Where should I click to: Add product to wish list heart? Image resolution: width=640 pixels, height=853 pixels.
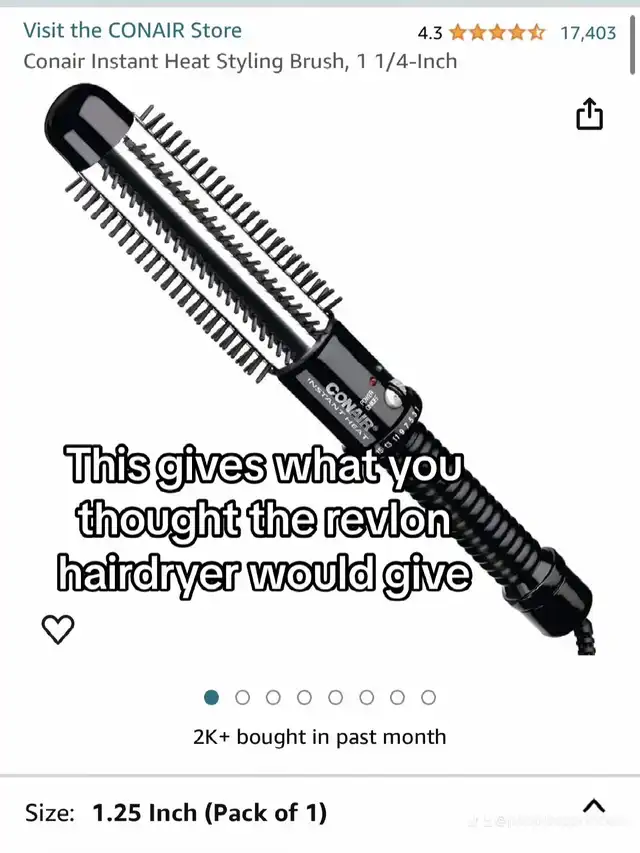click(58, 628)
